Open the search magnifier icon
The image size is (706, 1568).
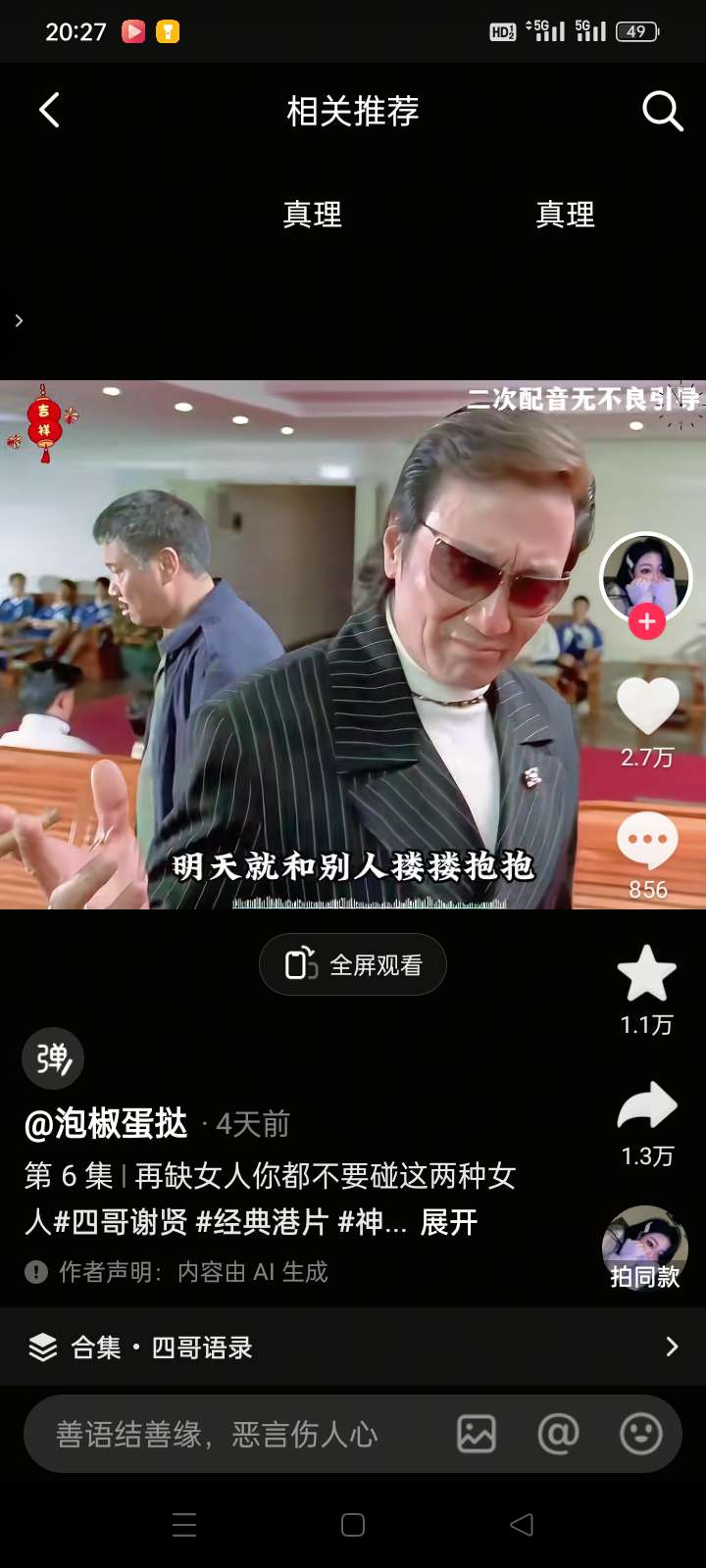pyautogui.click(x=662, y=111)
